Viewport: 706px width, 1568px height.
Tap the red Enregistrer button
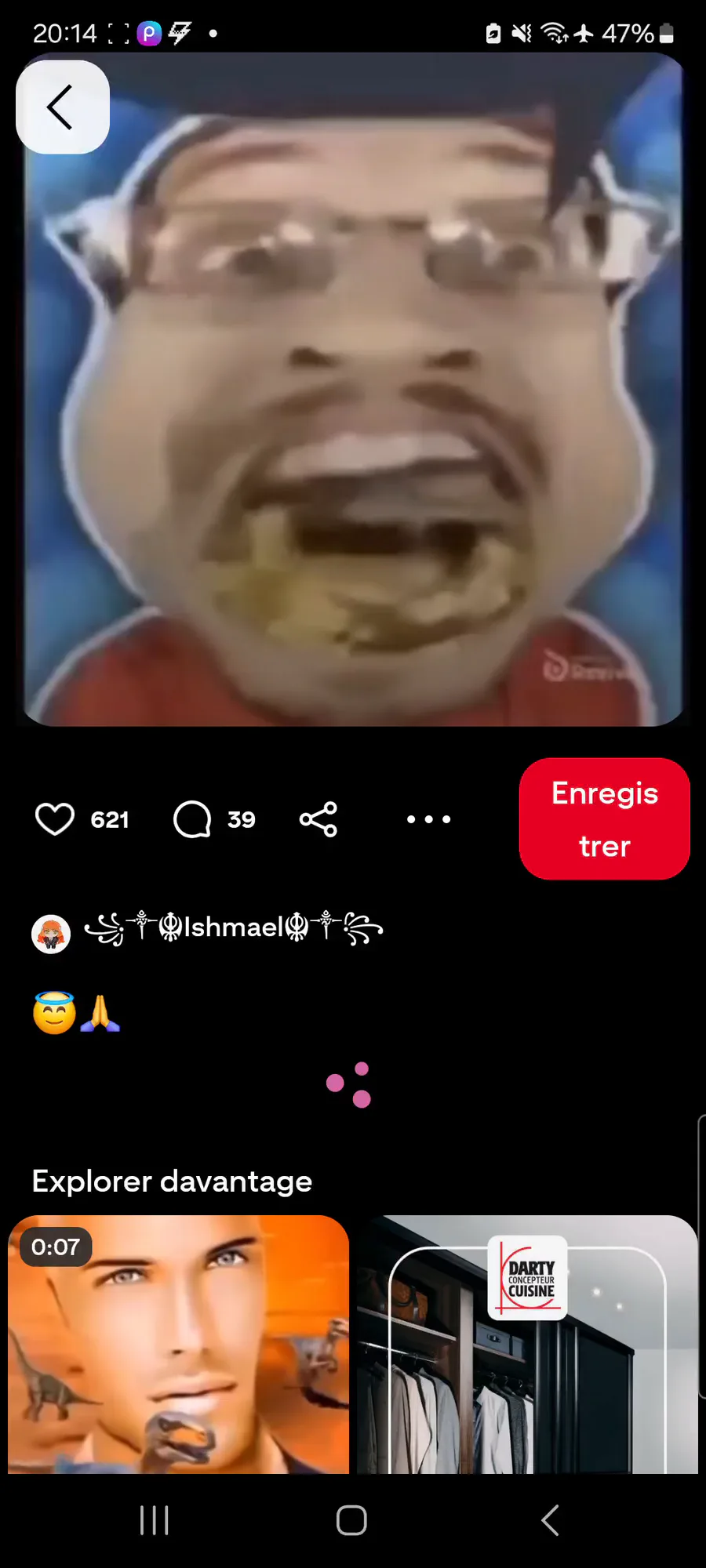coord(605,818)
